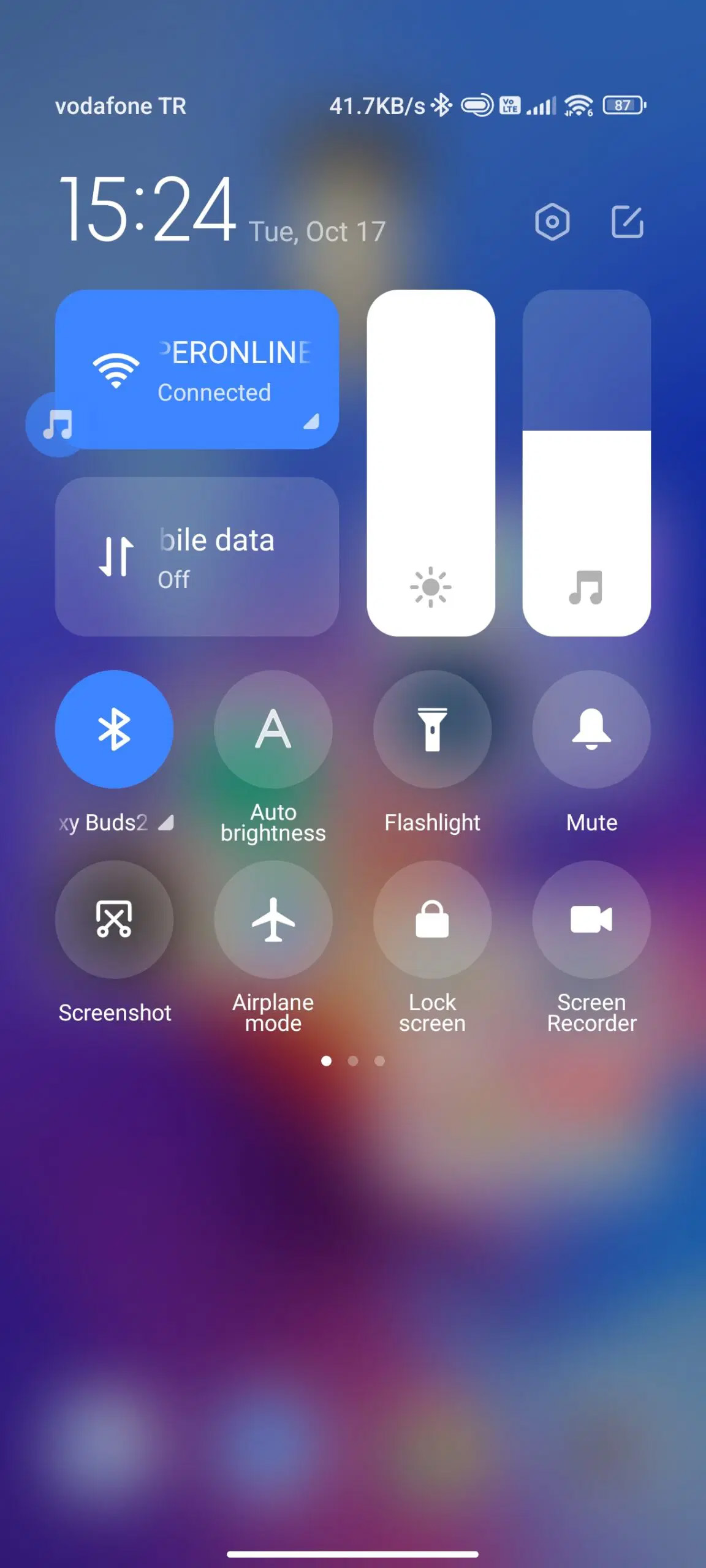Screen dimensions: 706x1568
Task: Enable Auto brightness
Action: pos(273,729)
